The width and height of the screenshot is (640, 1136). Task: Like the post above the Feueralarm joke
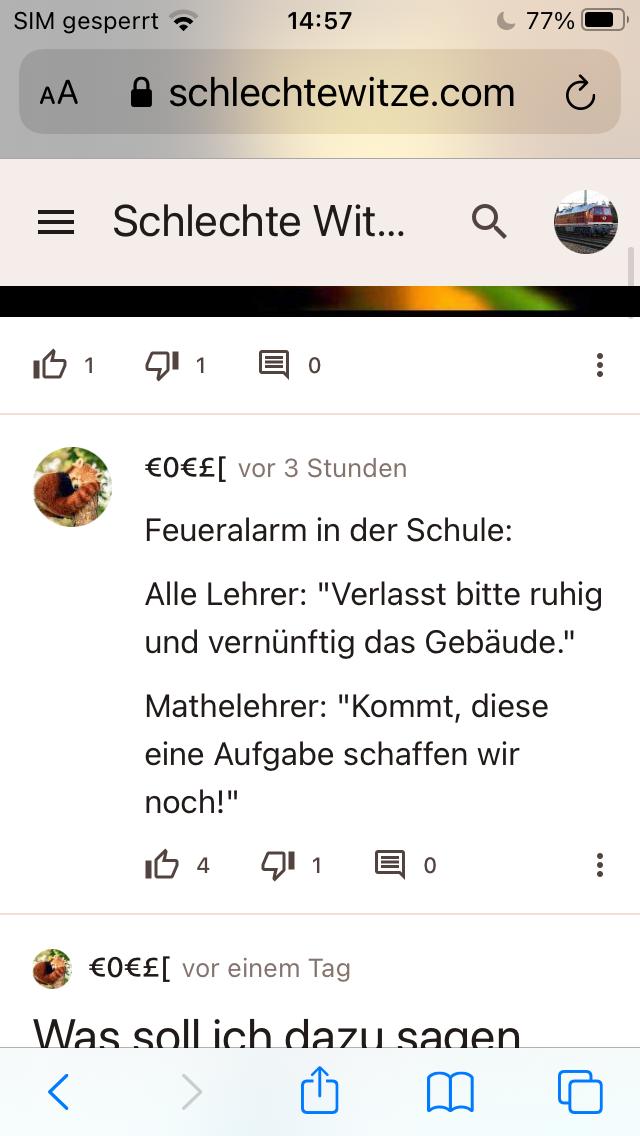coord(50,365)
